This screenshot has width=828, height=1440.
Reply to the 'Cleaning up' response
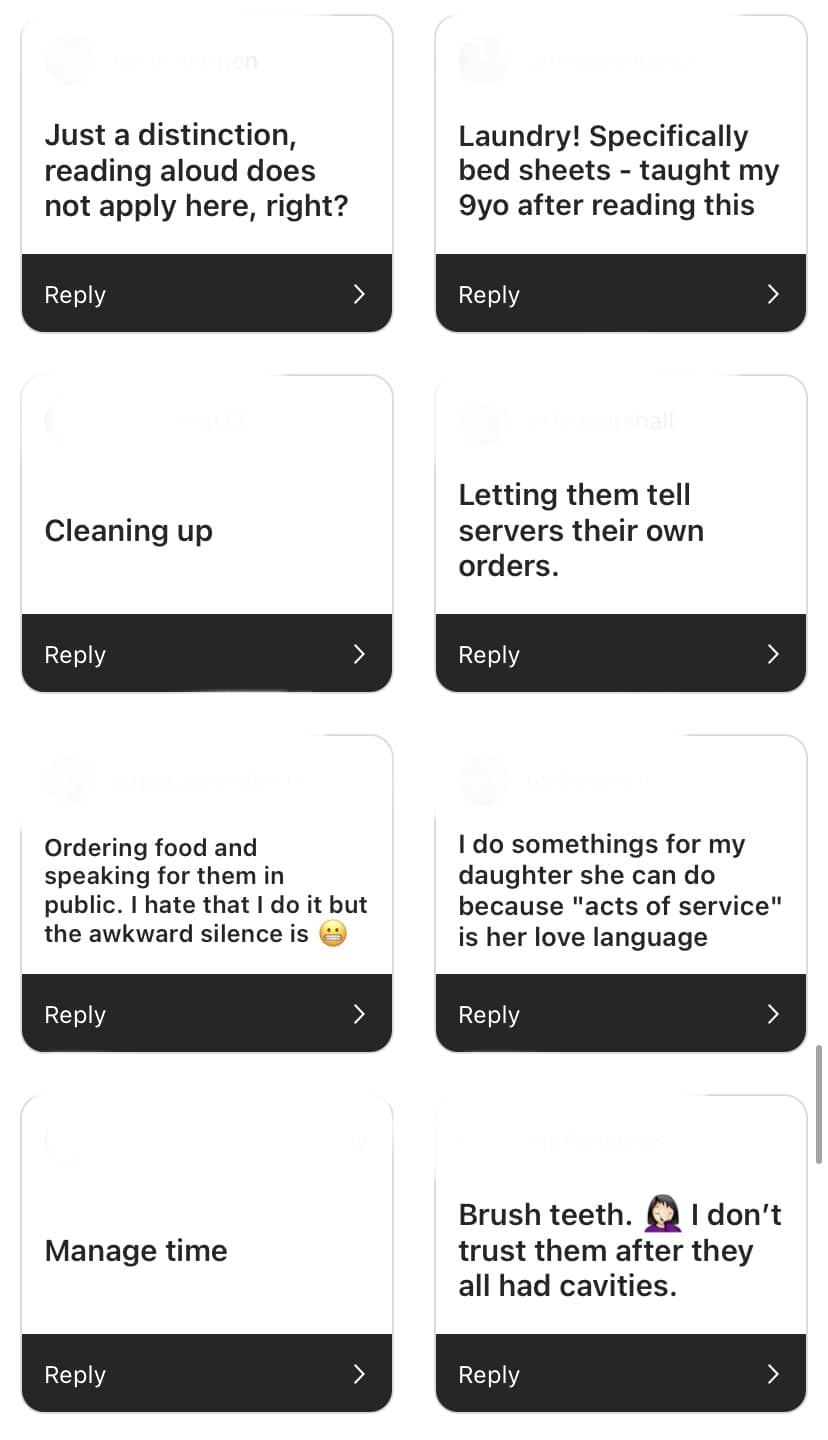pos(207,654)
